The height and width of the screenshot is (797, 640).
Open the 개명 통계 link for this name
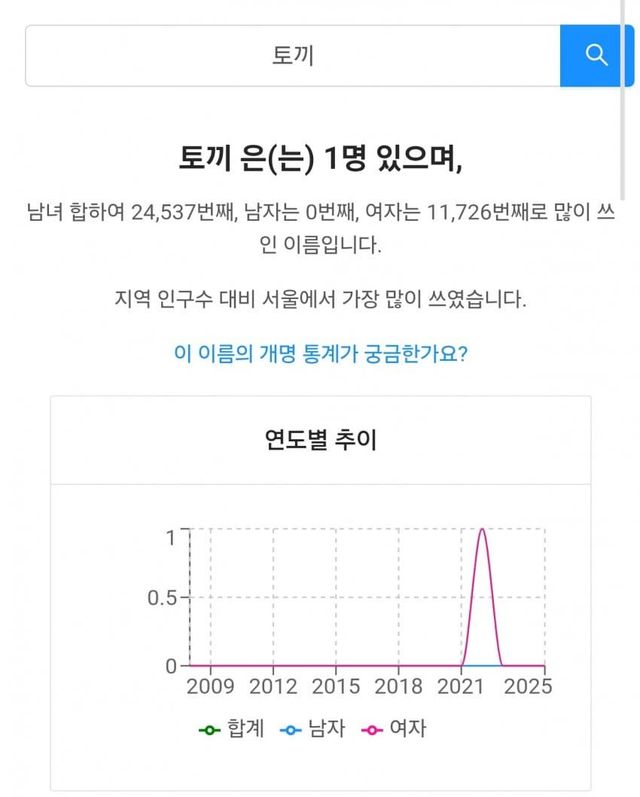click(x=320, y=353)
